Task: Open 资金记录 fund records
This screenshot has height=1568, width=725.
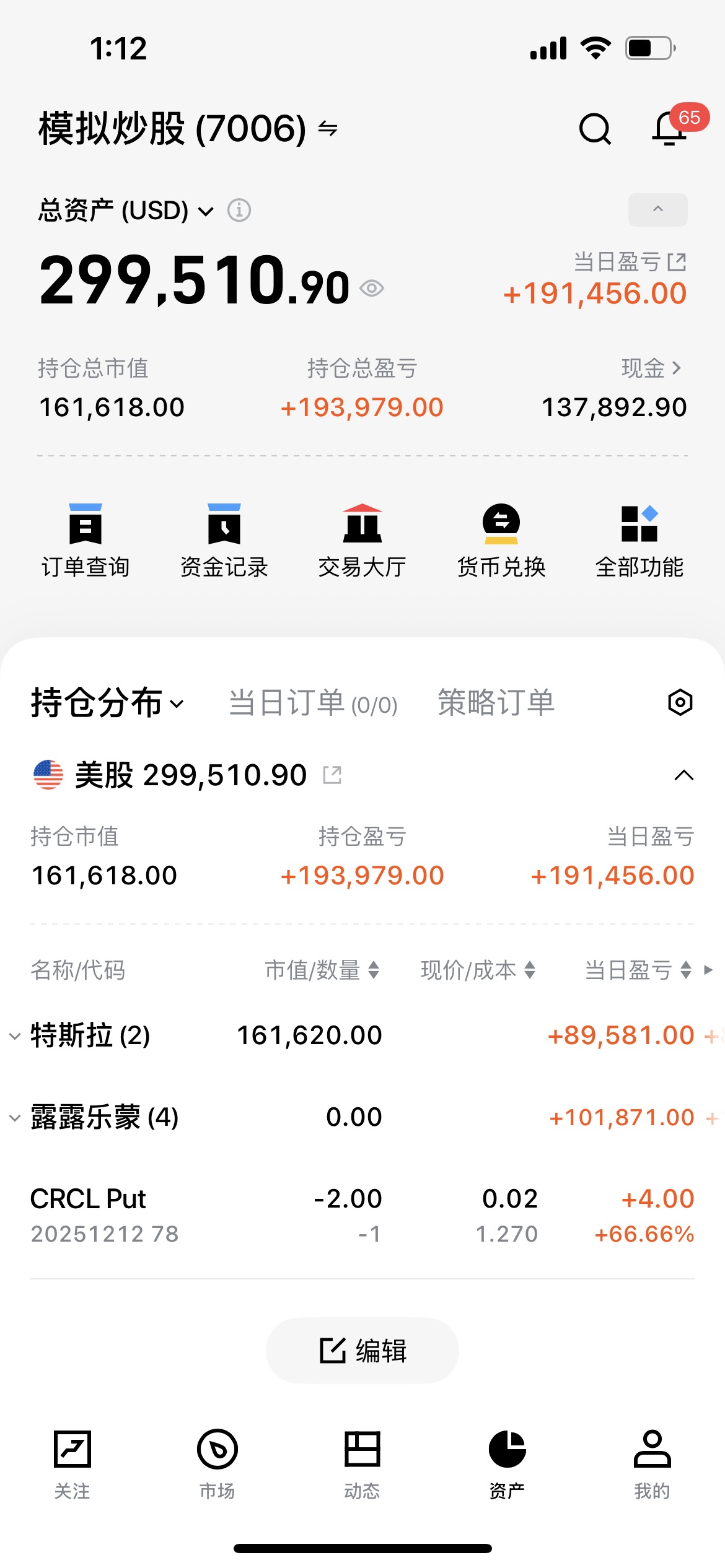Action: point(224,541)
